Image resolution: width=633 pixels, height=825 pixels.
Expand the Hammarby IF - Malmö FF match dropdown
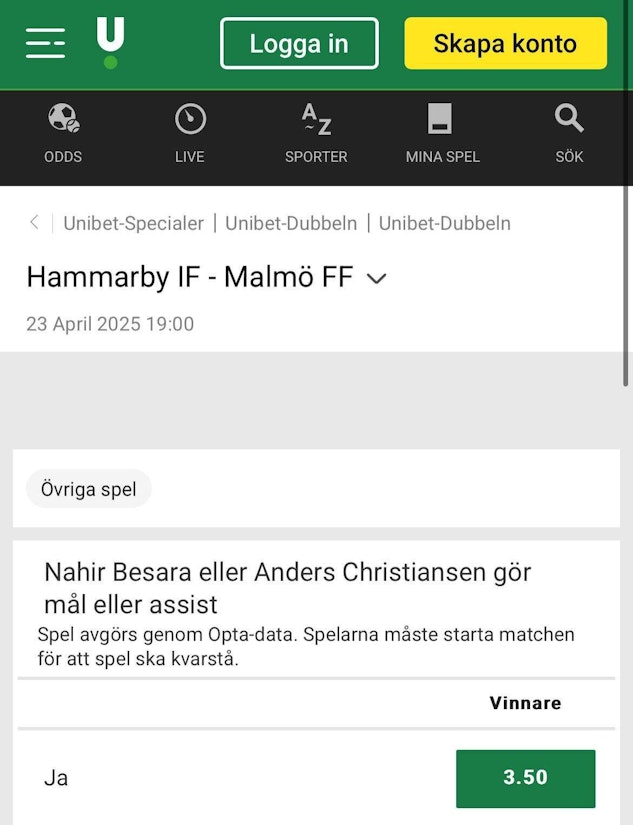pos(377,279)
